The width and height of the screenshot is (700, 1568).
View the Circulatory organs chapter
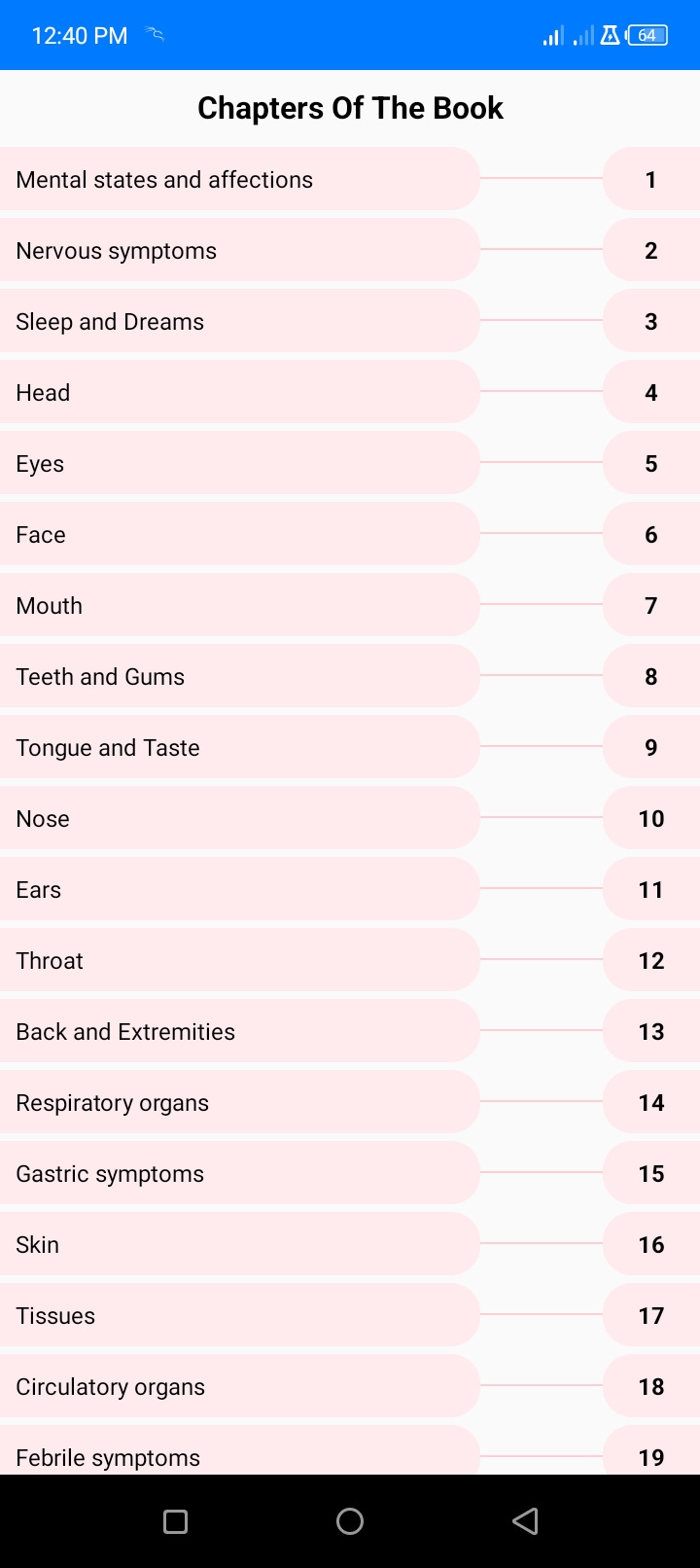pyautogui.click(x=238, y=1386)
